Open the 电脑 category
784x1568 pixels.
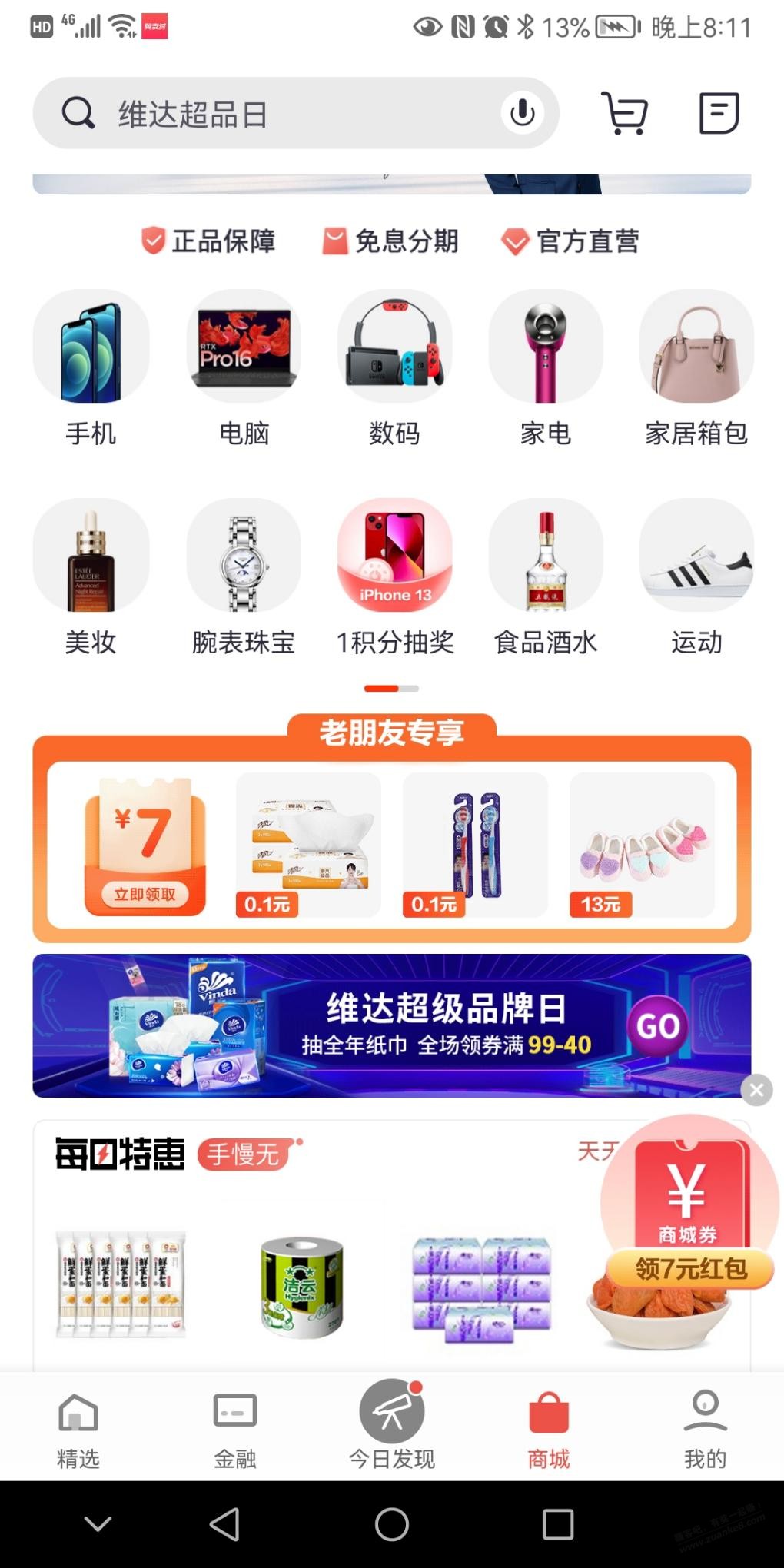pos(244,369)
